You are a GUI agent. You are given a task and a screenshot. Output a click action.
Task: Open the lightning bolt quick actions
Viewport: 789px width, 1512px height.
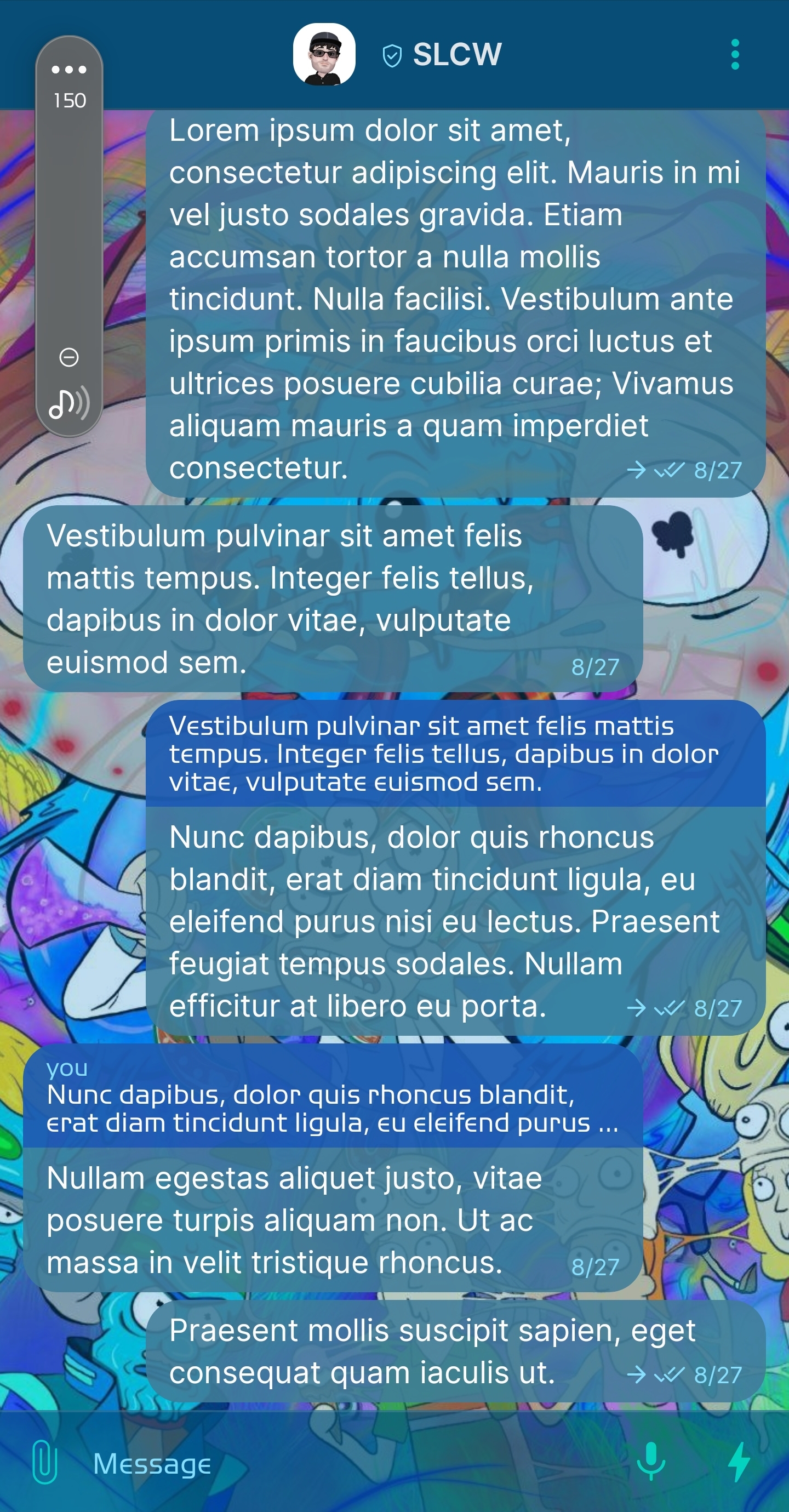[739, 1462]
